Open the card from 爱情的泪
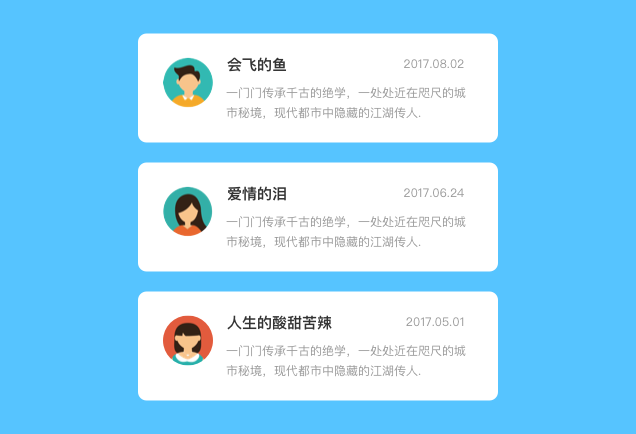Image resolution: width=636 pixels, height=434 pixels. (317, 217)
